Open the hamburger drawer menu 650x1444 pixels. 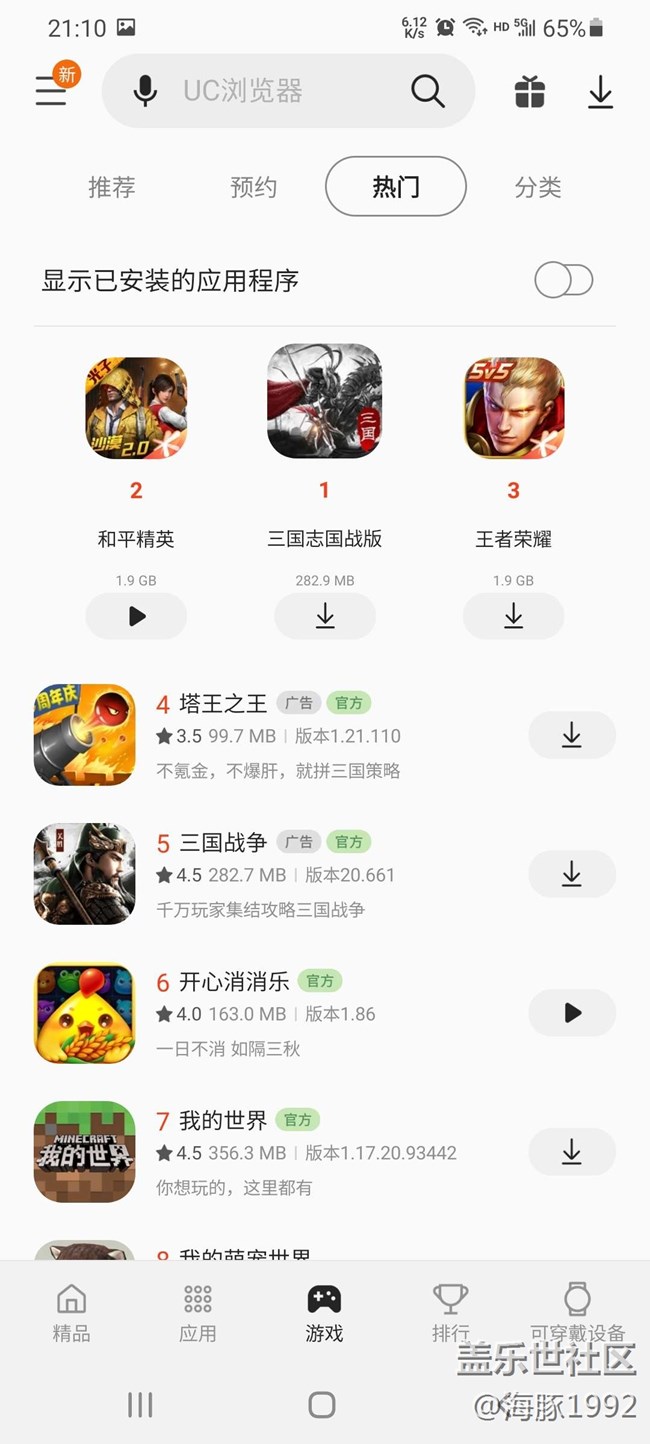[51, 91]
